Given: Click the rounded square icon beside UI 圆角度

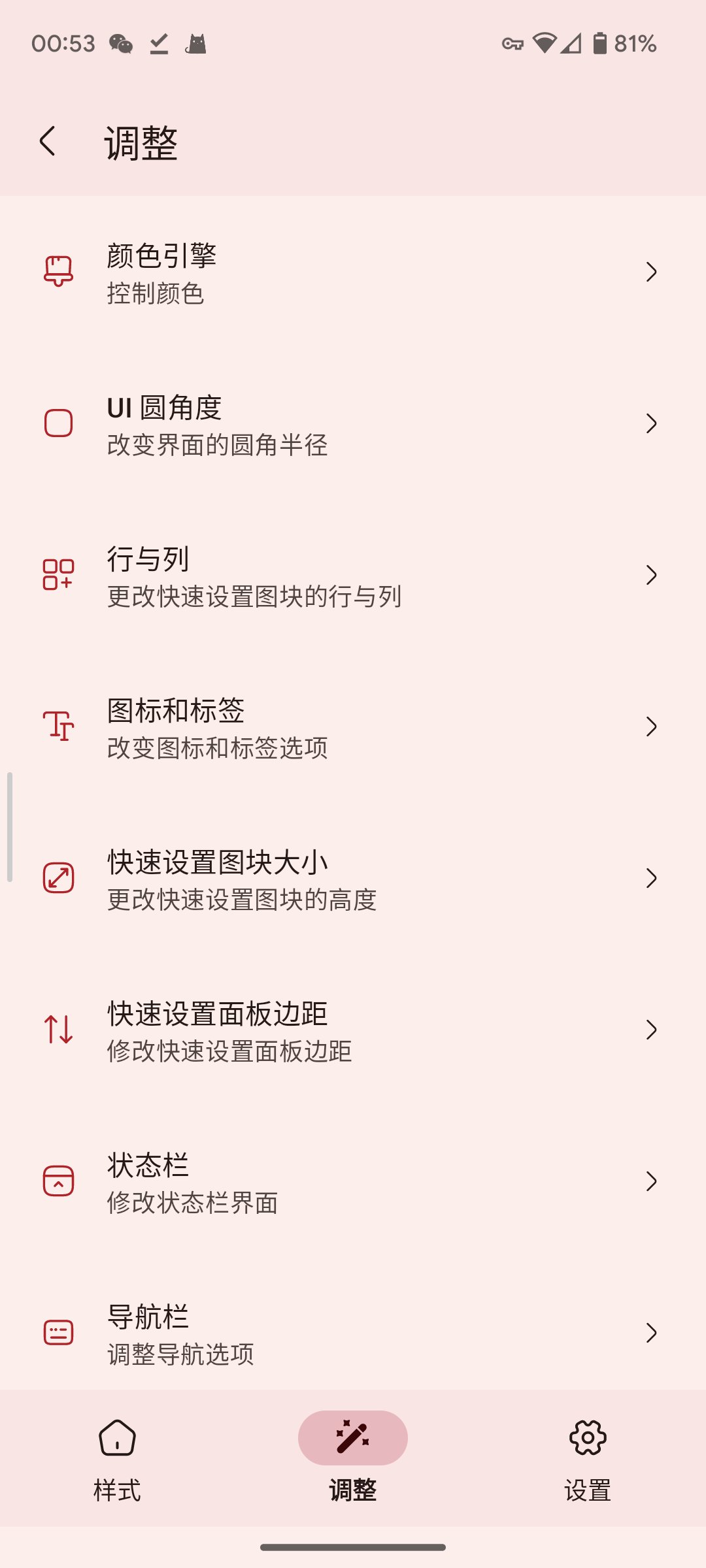Looking at the screenshot, I should (x=58, y=423).
